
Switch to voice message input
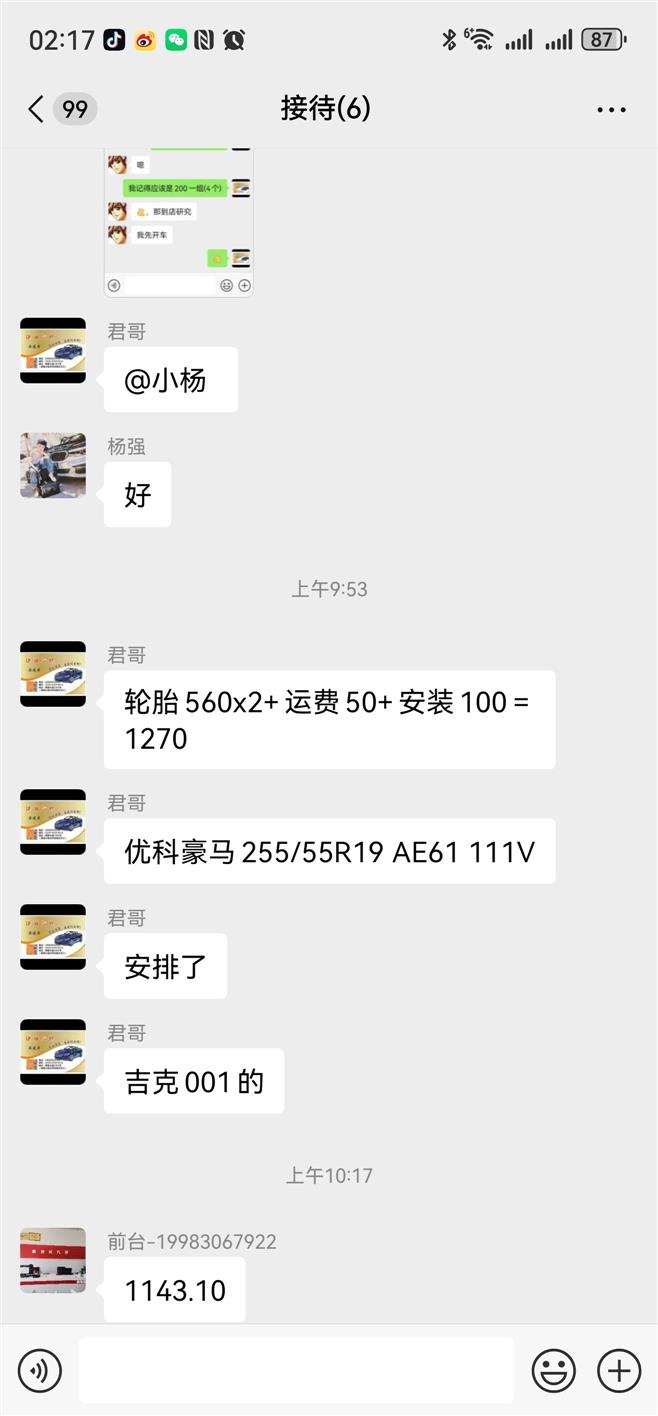coord(40,1369)
